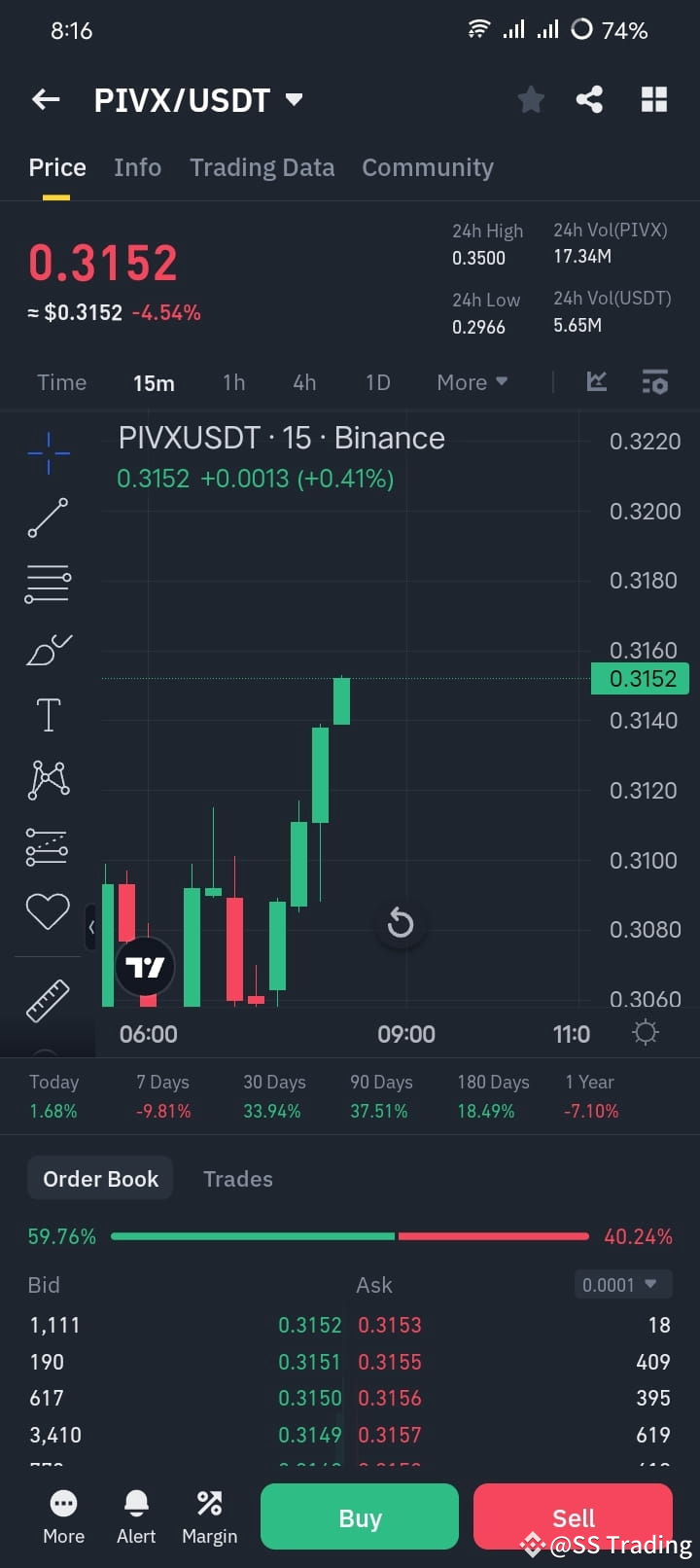Tap the share icon in the header
Image resolution: width=700 pixels, height=1568 pixels.
[589, 99]
